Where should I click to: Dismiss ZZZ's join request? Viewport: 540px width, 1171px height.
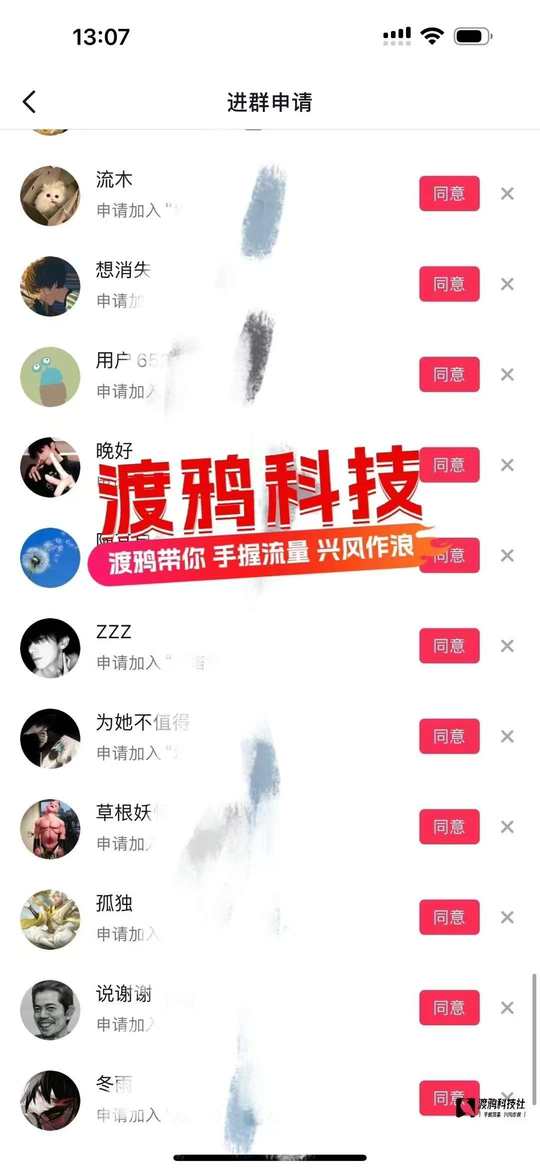coord(507,645)
